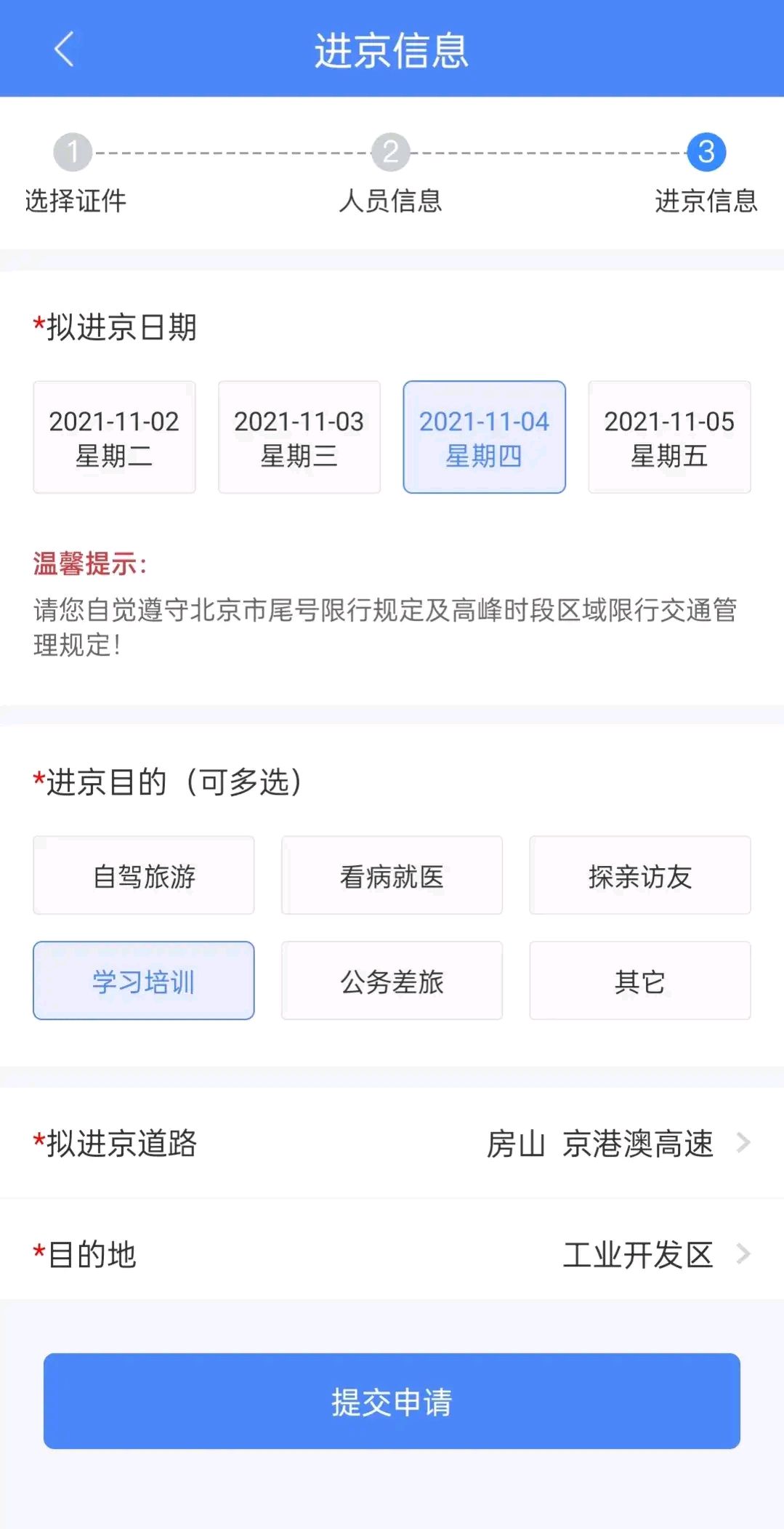The image size is (784, 1529).
Task: Uncheck the selected 学习培训 option
Action: (142, 980)
